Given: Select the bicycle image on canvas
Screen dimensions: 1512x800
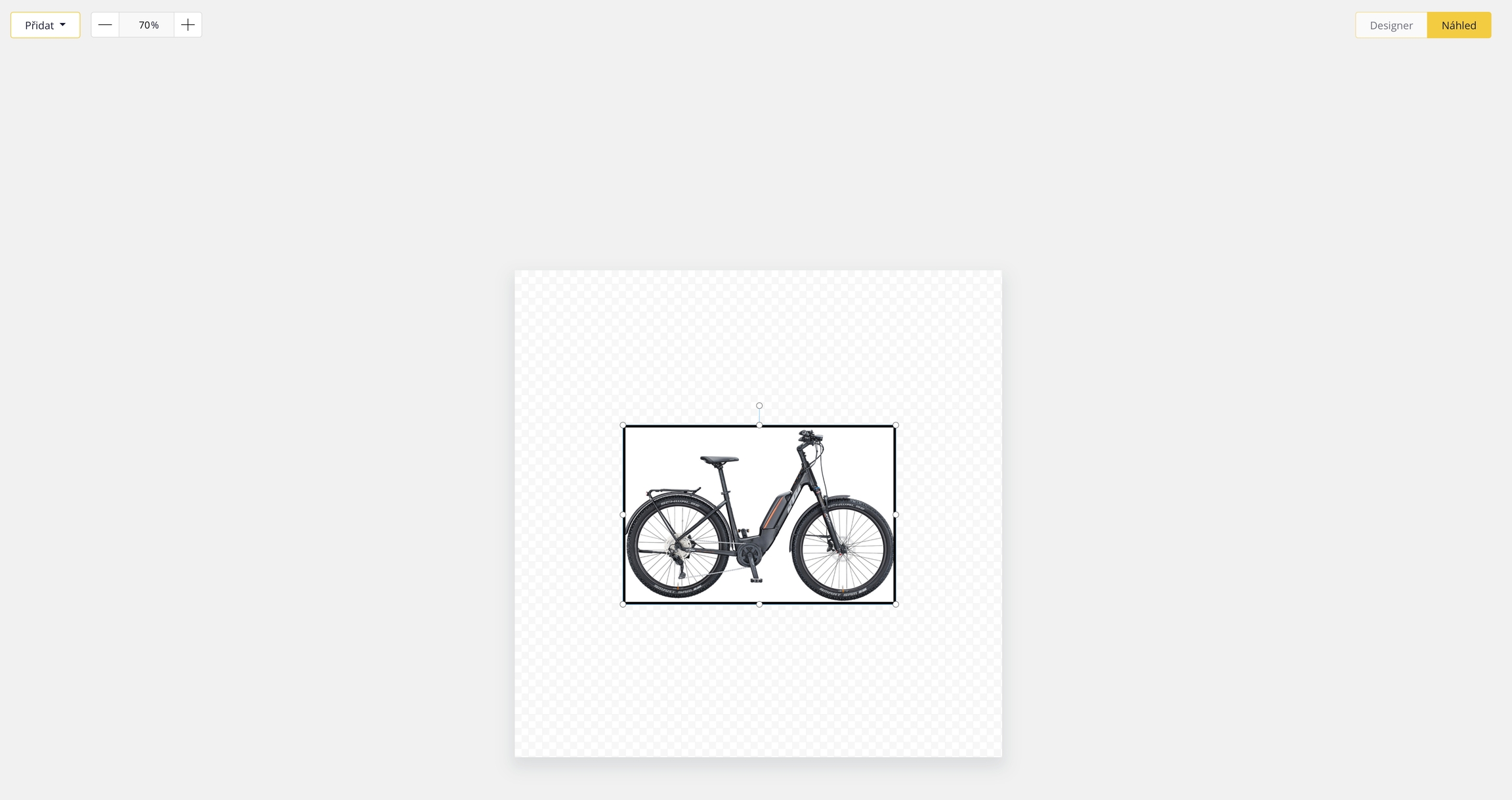Looking at the screenshot, I should (759, 515).
